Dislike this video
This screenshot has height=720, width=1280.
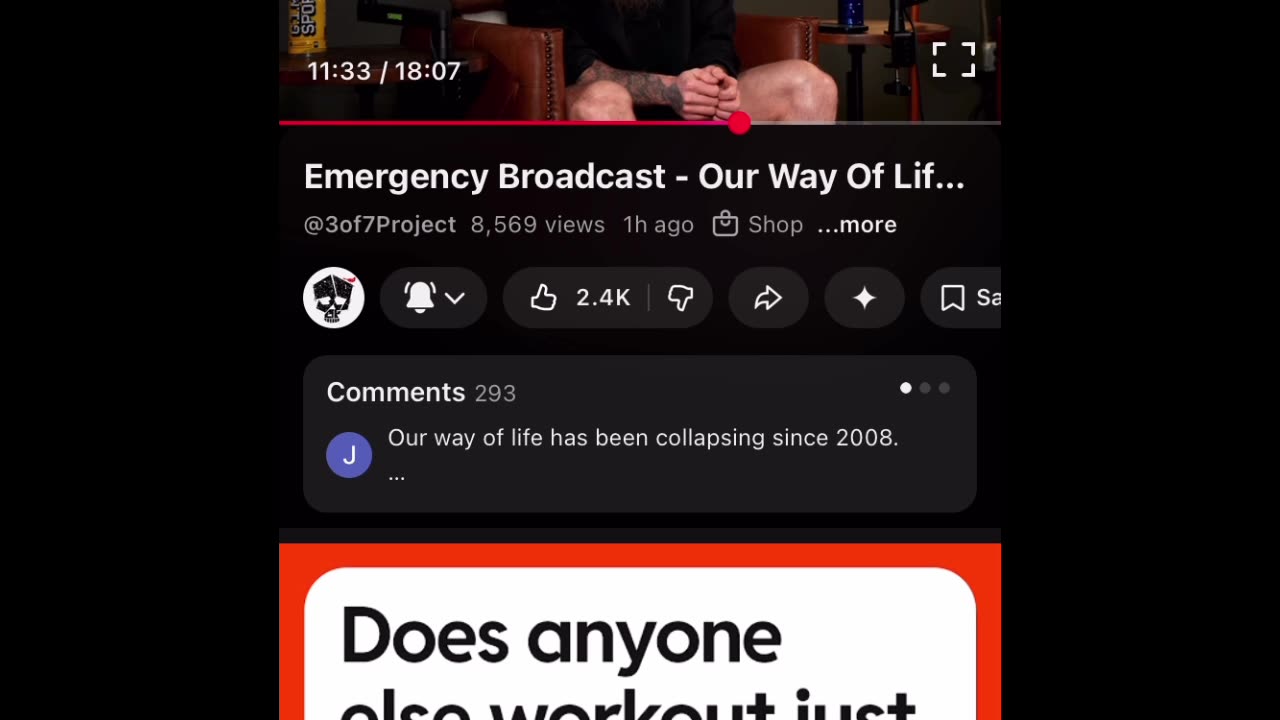pos(681,298)
